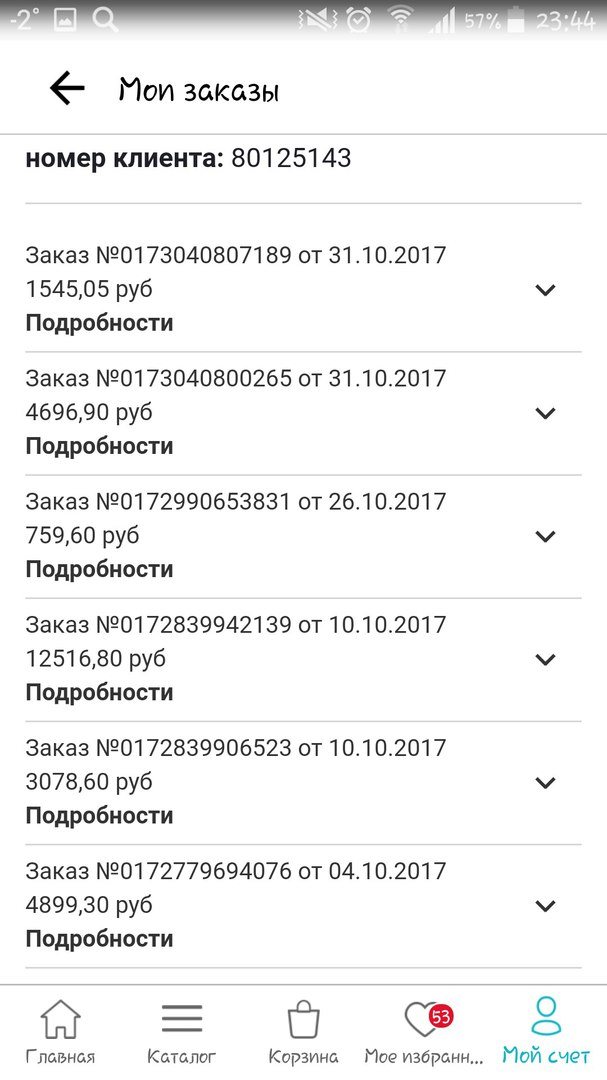The image size is (607, 1080).
Task: Expand order №0172779694076 chevron
Action: click(x=545, y=906)
